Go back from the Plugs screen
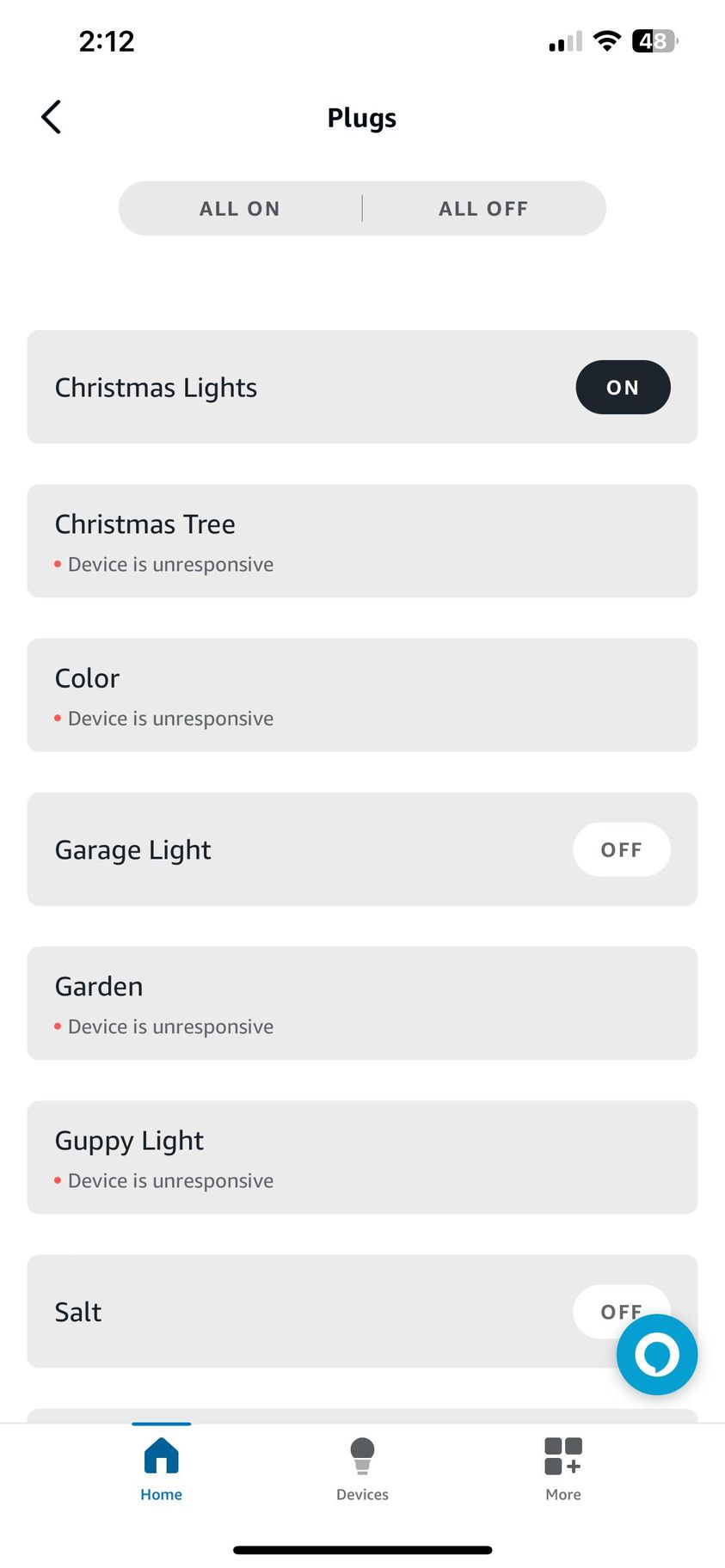This screenshot has width=725, height=1568. pos(51,117)
